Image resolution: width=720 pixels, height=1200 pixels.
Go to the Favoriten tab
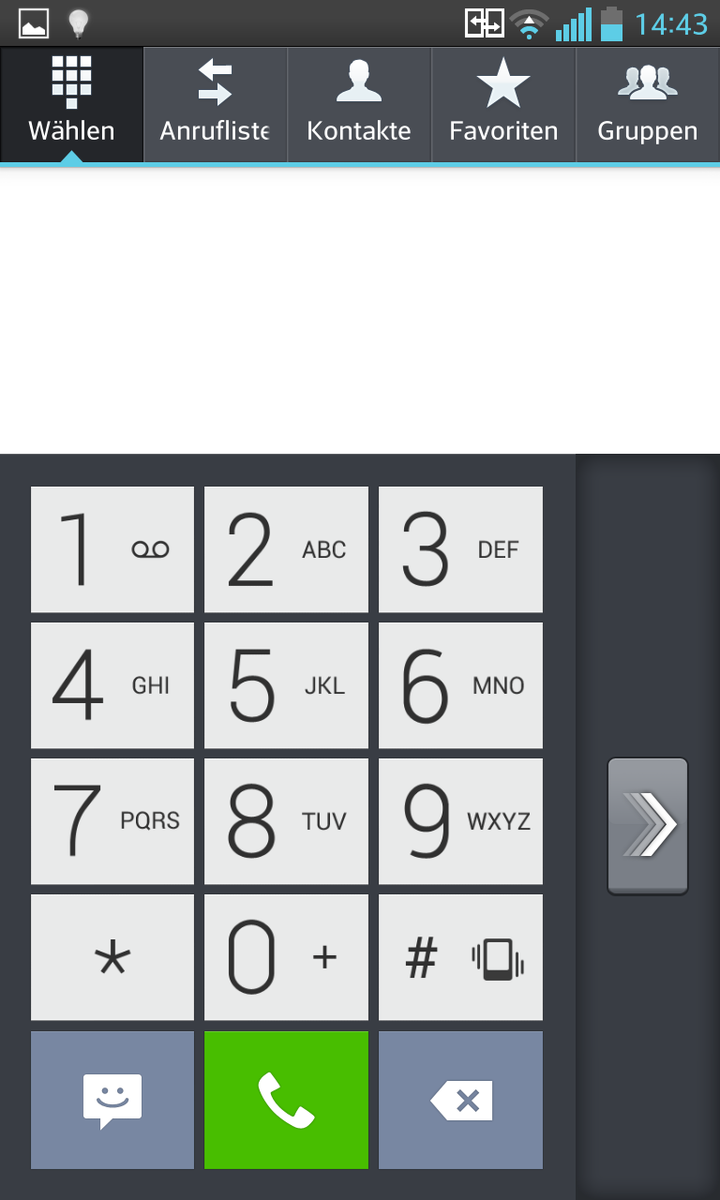[x=503, y=105]
